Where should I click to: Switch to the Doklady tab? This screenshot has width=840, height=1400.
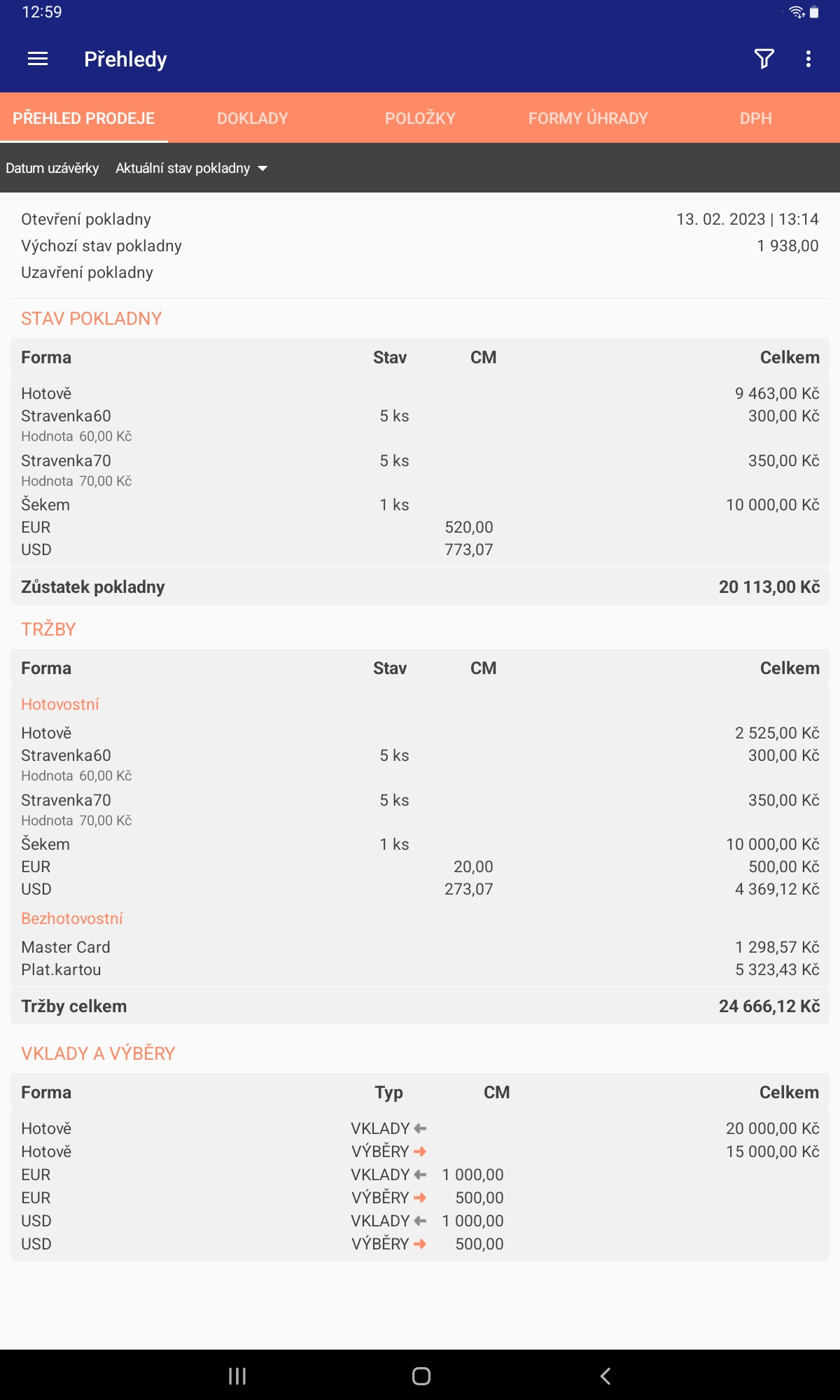point(253,118)
